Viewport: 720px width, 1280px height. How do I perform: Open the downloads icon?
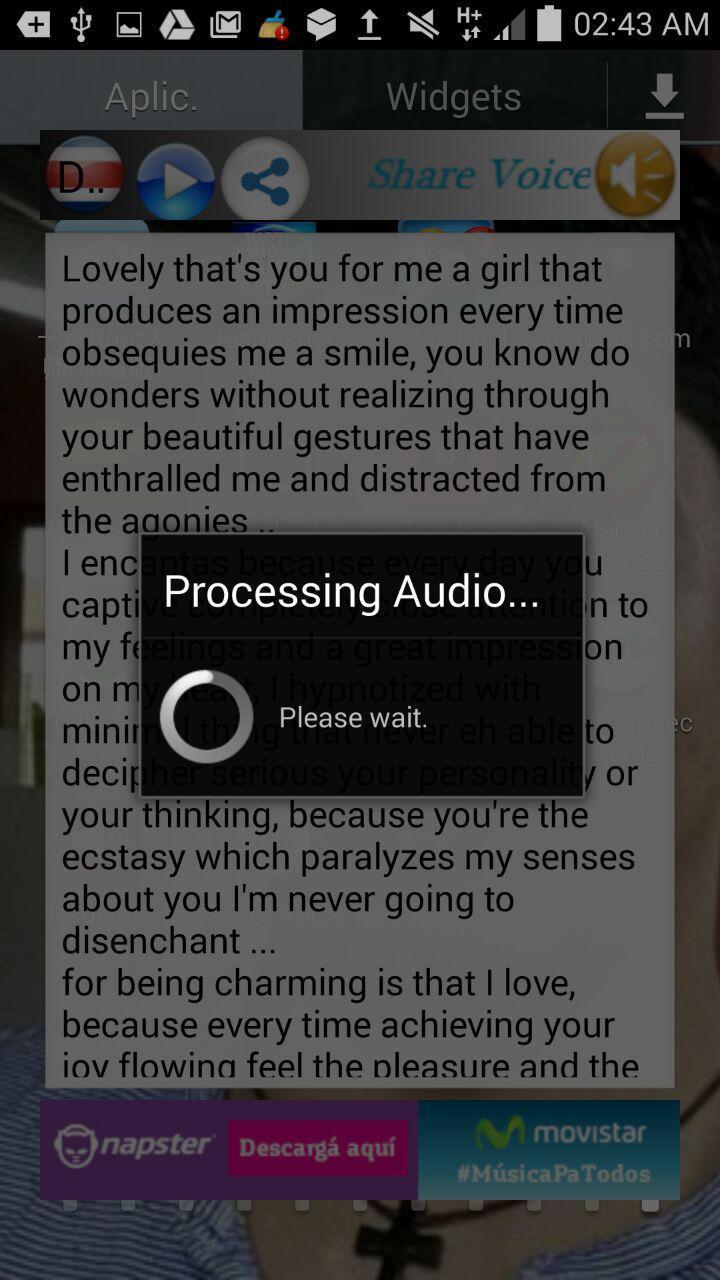(664, 97)
